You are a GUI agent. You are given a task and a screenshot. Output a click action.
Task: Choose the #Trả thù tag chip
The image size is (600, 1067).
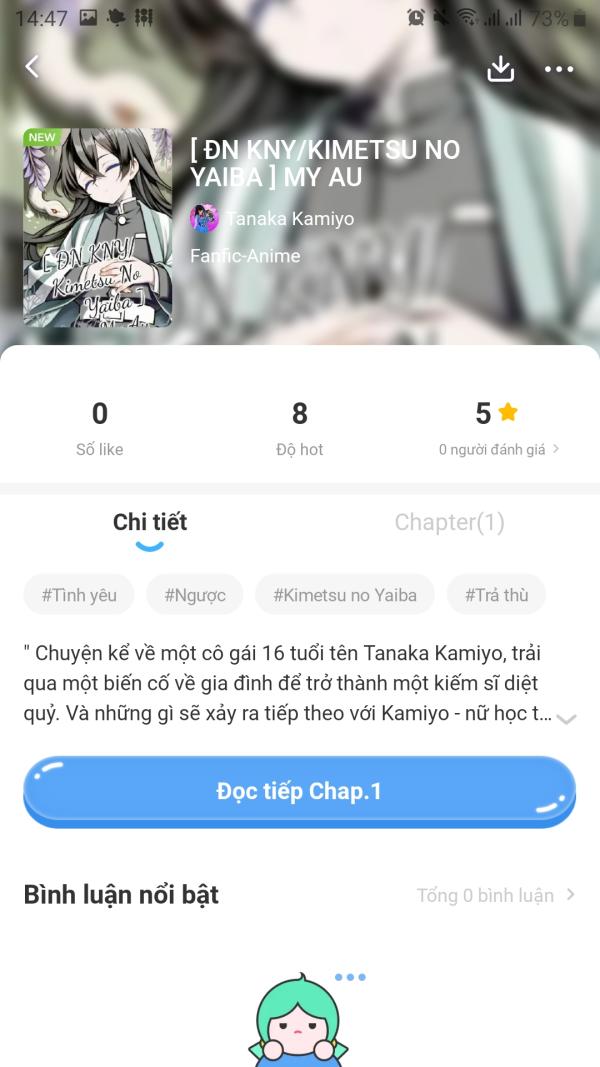pyautogui.click(x=496, y=595)
